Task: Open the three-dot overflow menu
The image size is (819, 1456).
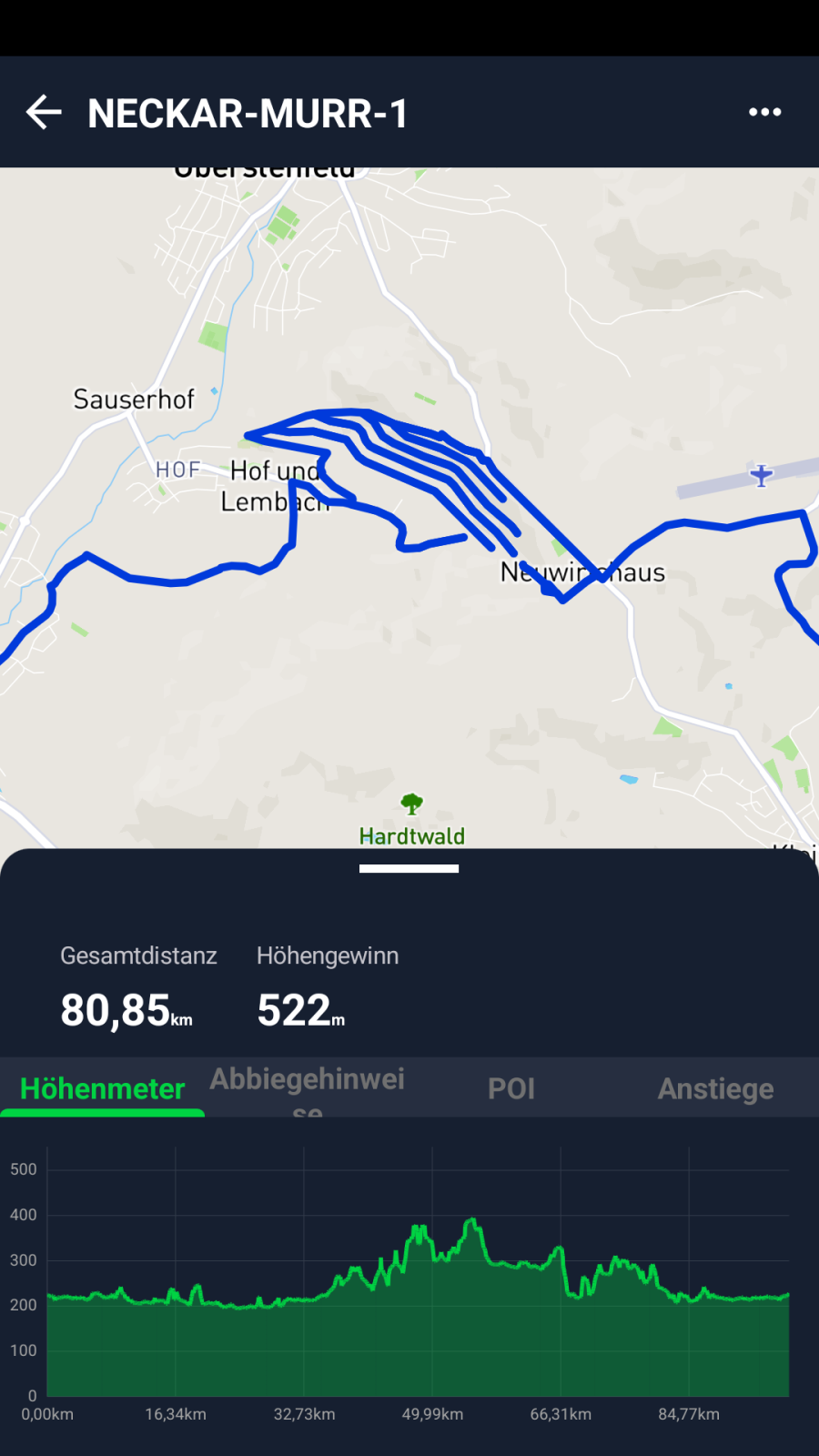Action: click(764, 112)
